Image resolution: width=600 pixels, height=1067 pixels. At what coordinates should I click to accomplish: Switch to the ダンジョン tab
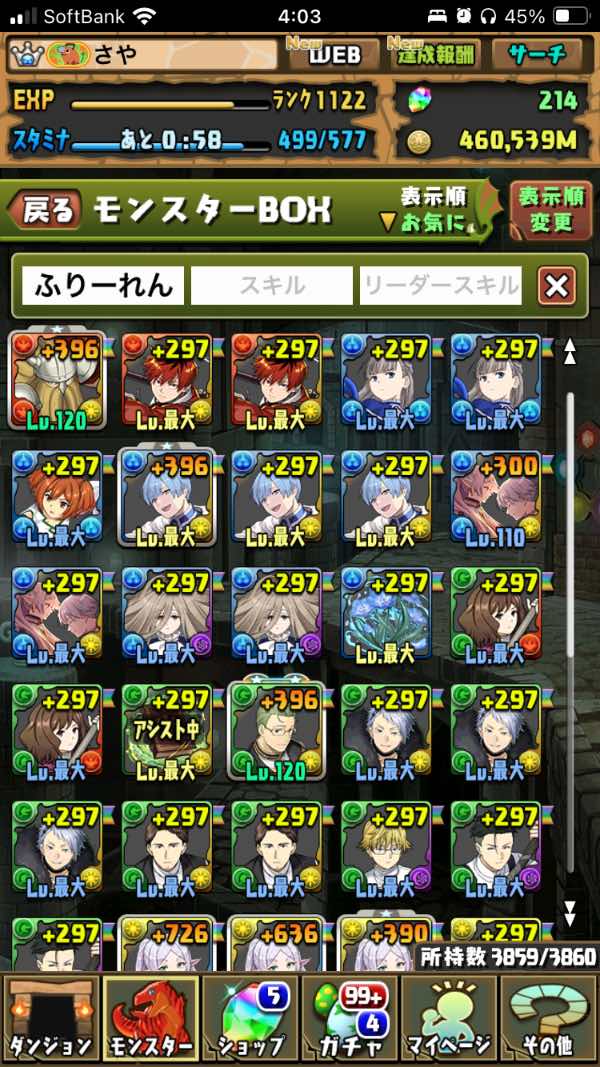(48, 1018)
